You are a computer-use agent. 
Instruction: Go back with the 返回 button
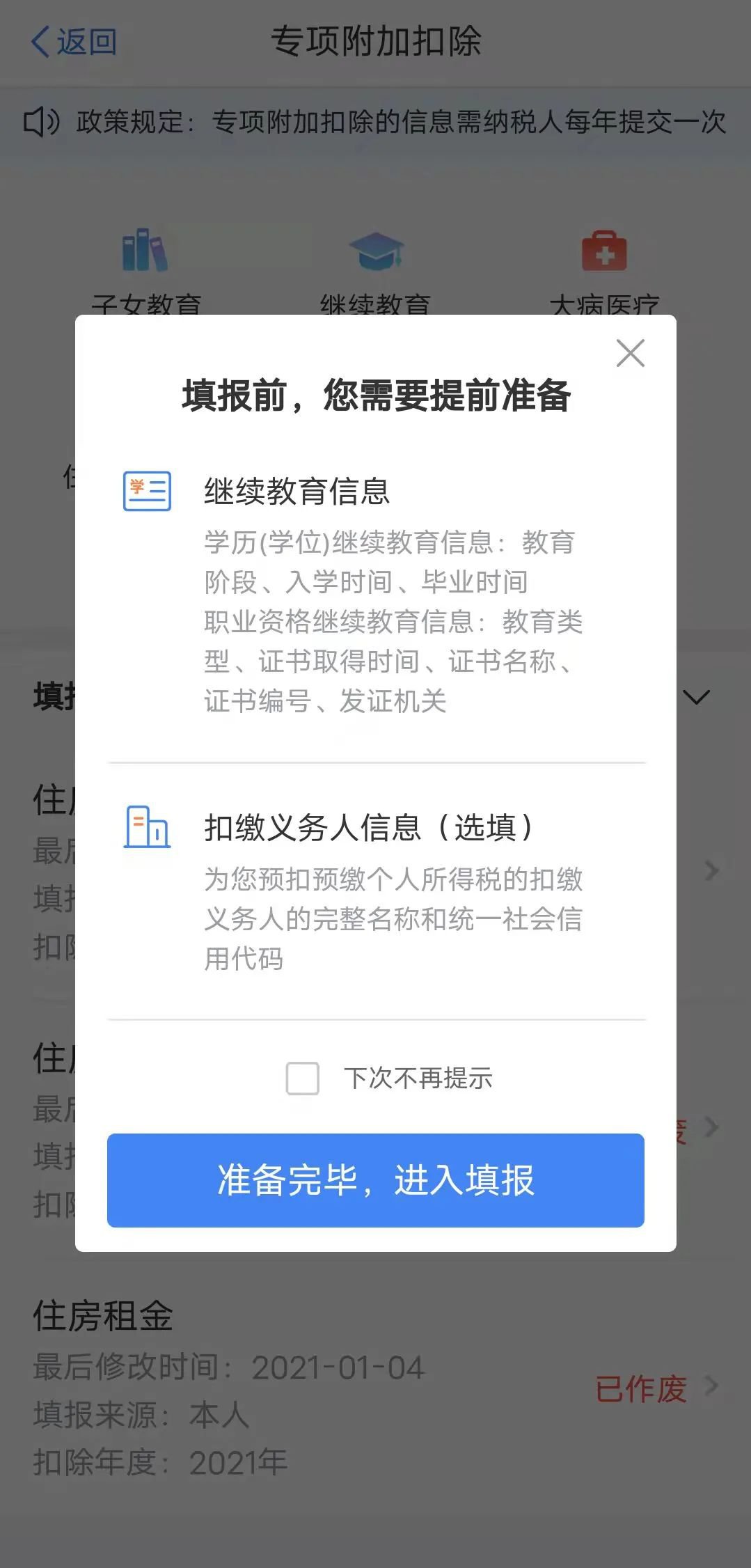coord(74,42)
